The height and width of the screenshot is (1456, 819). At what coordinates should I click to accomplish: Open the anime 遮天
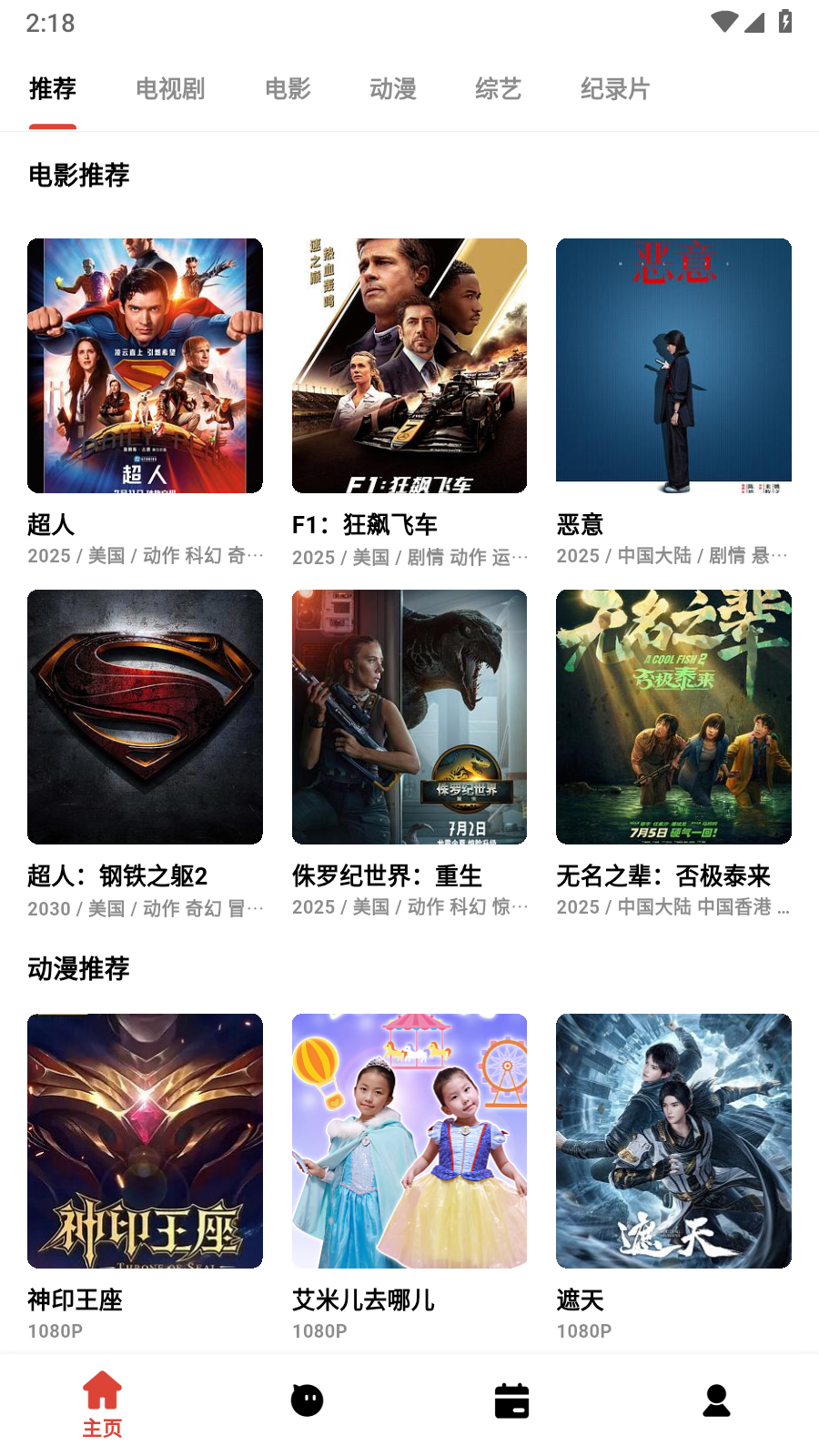click(x=673, y=1141)
